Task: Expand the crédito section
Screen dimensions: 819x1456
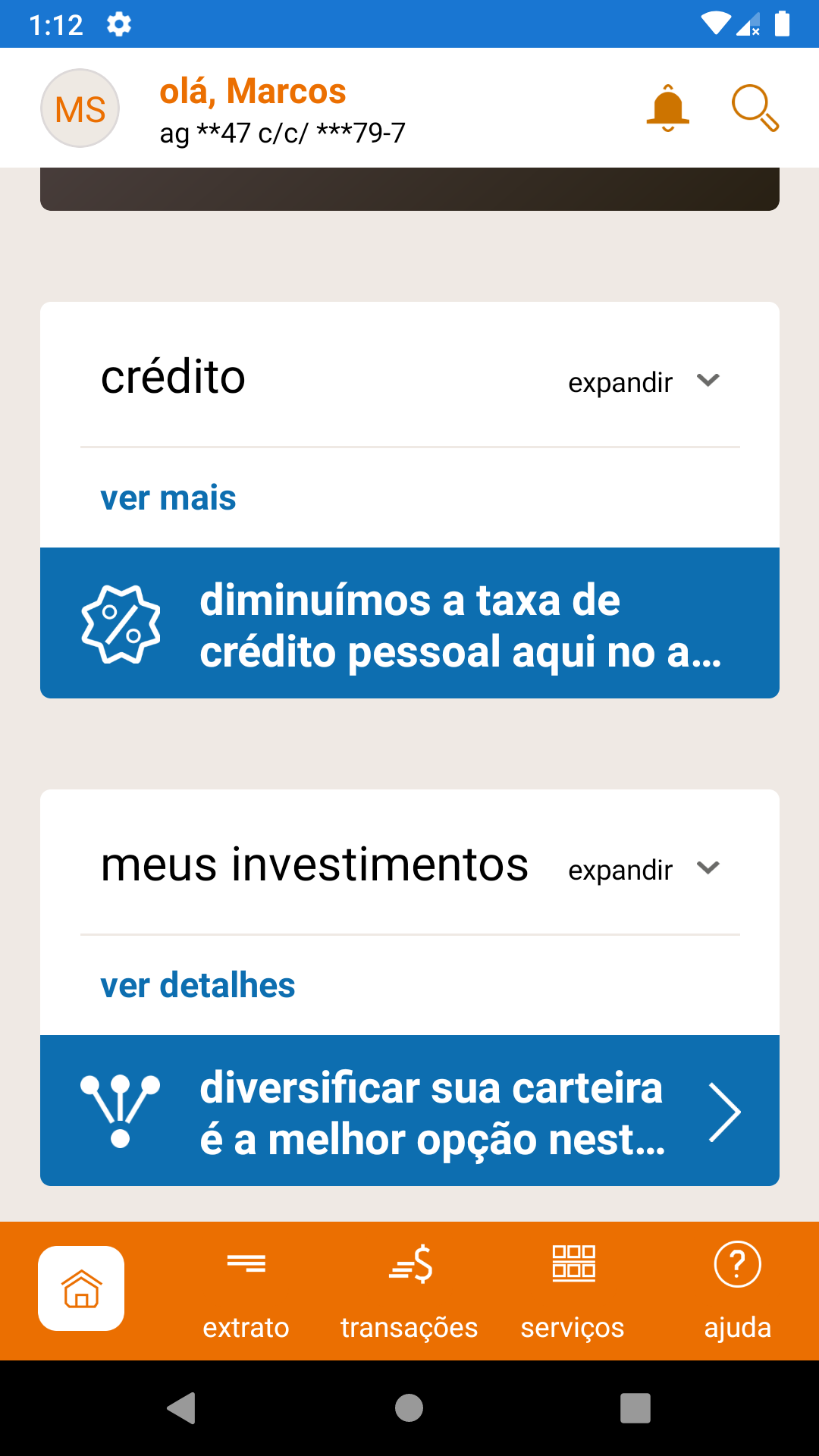Action: pos(645,381)
